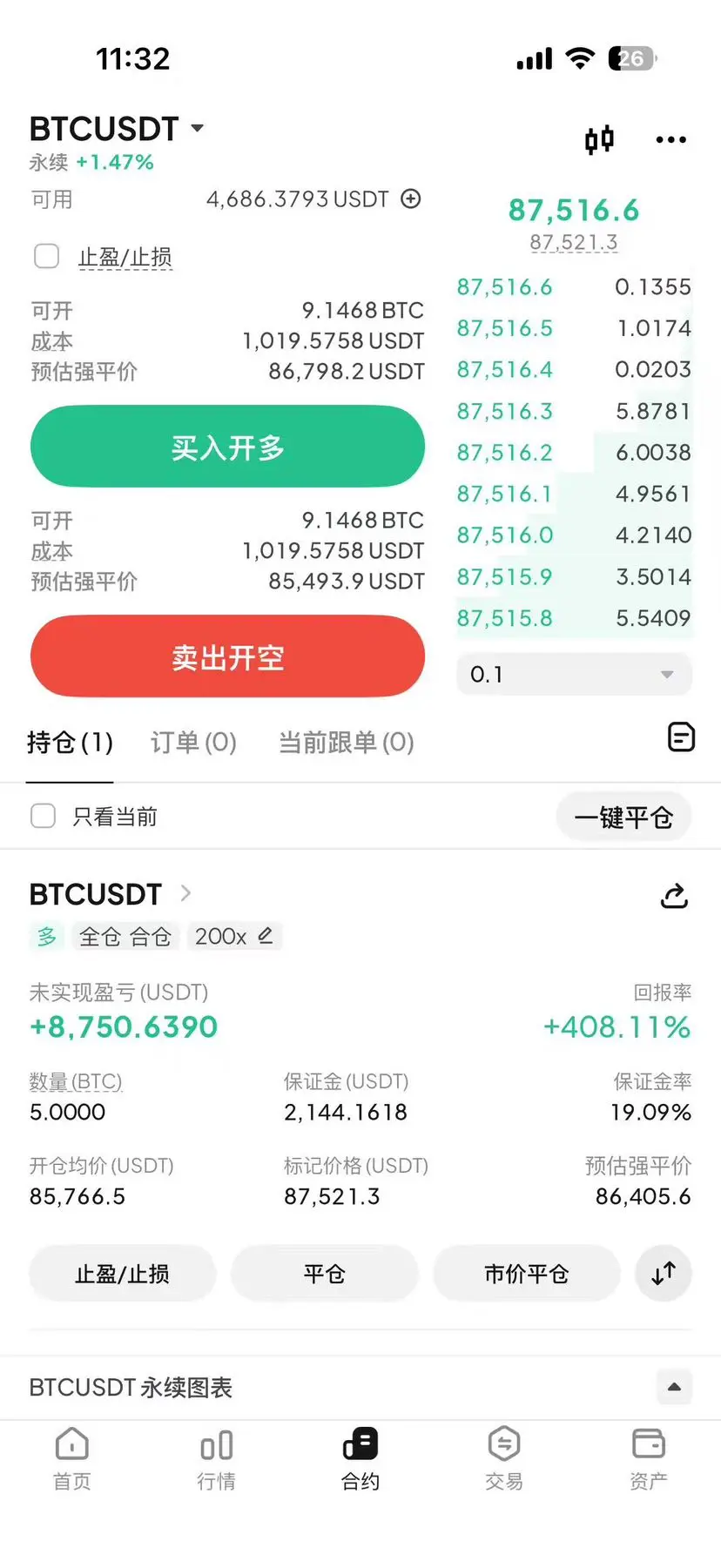
Task: Share the BTCUSDT position
Action: 674,895
